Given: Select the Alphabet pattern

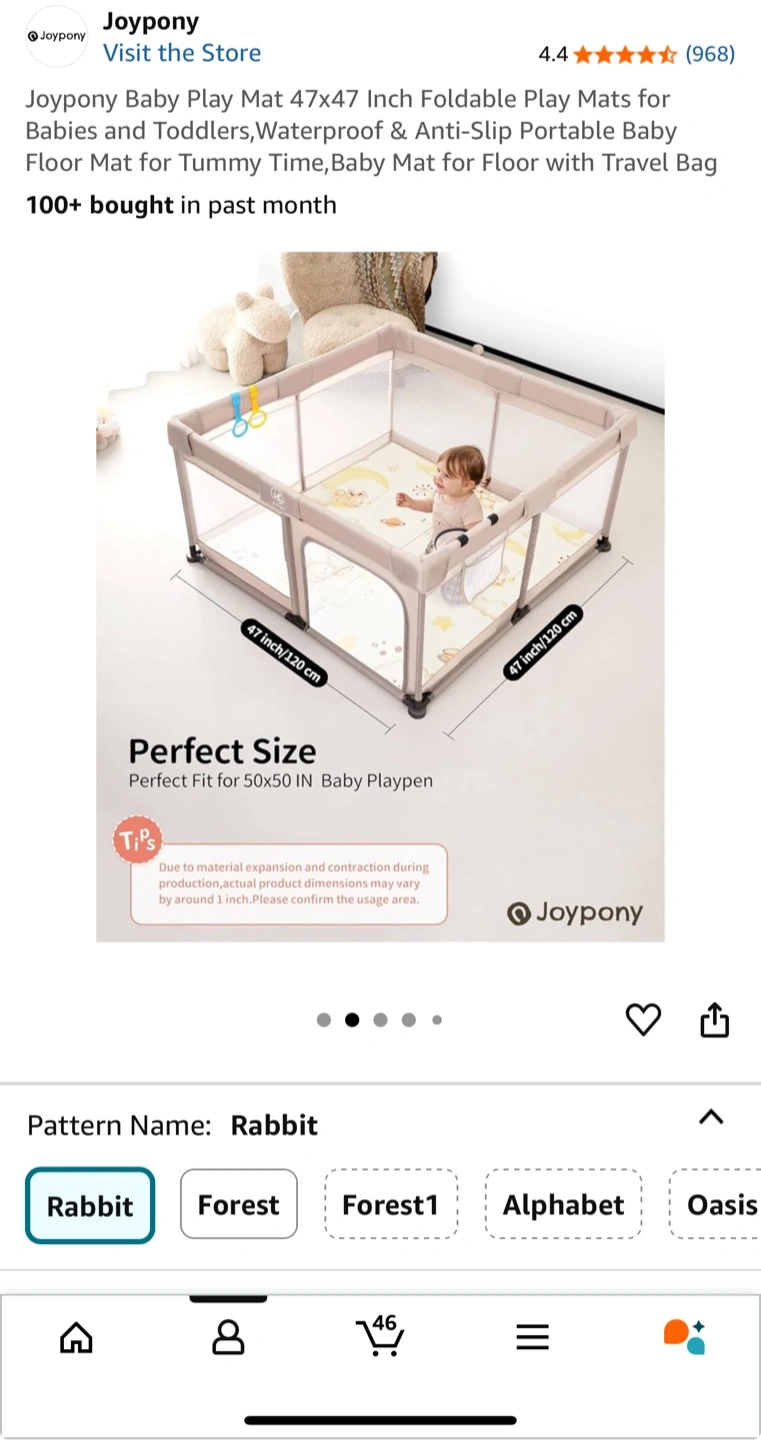Looking at the screenshot, I should coord(563,1204).
